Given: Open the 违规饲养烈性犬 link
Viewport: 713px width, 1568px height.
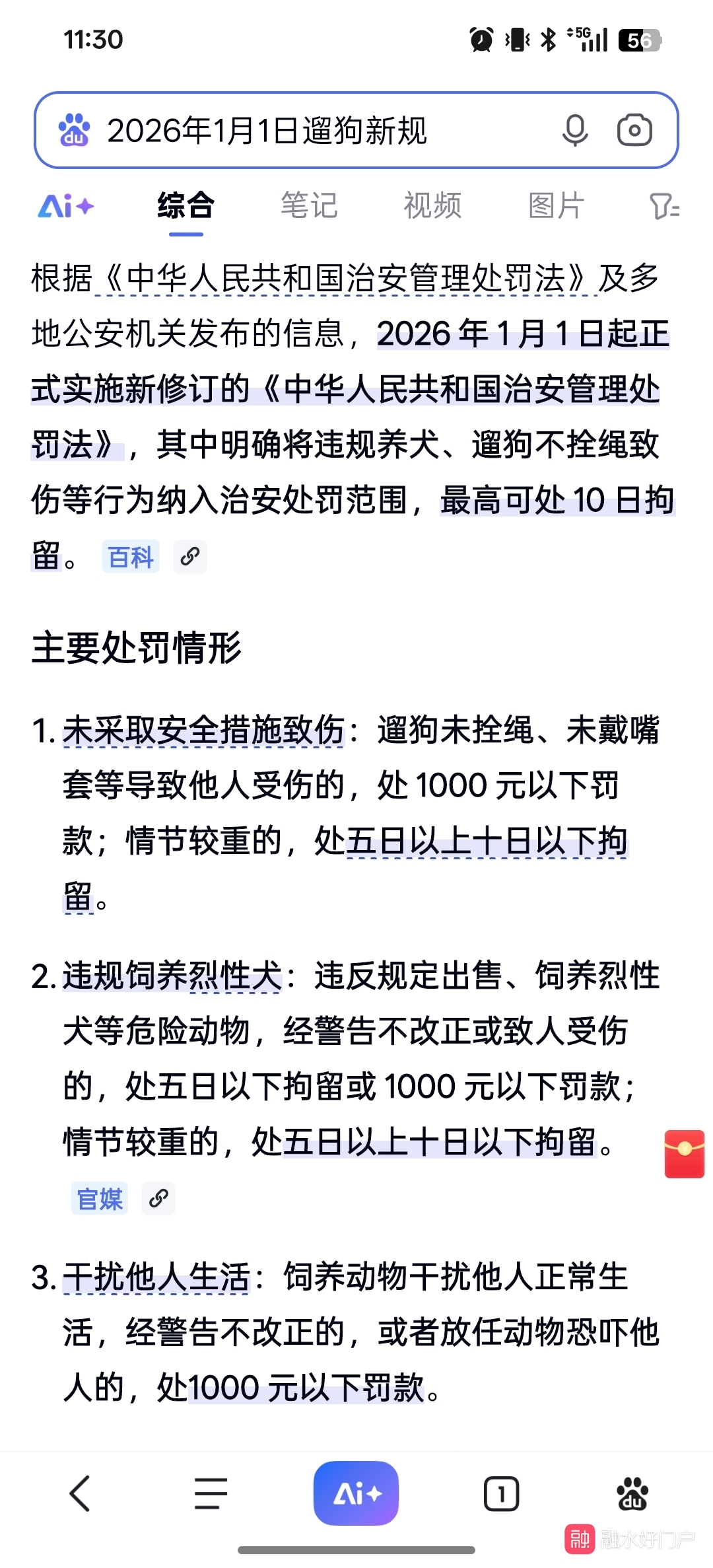Looking at the screenshot, I should point(172,976).
